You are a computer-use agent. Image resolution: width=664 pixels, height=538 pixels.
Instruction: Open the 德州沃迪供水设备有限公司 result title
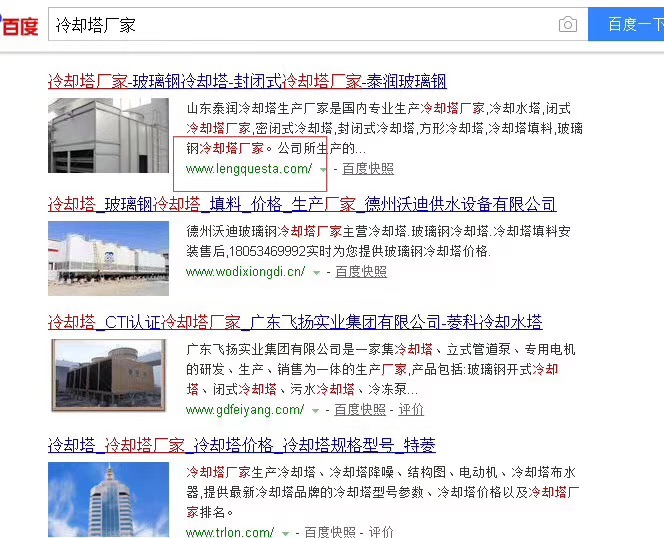point(302,205)
